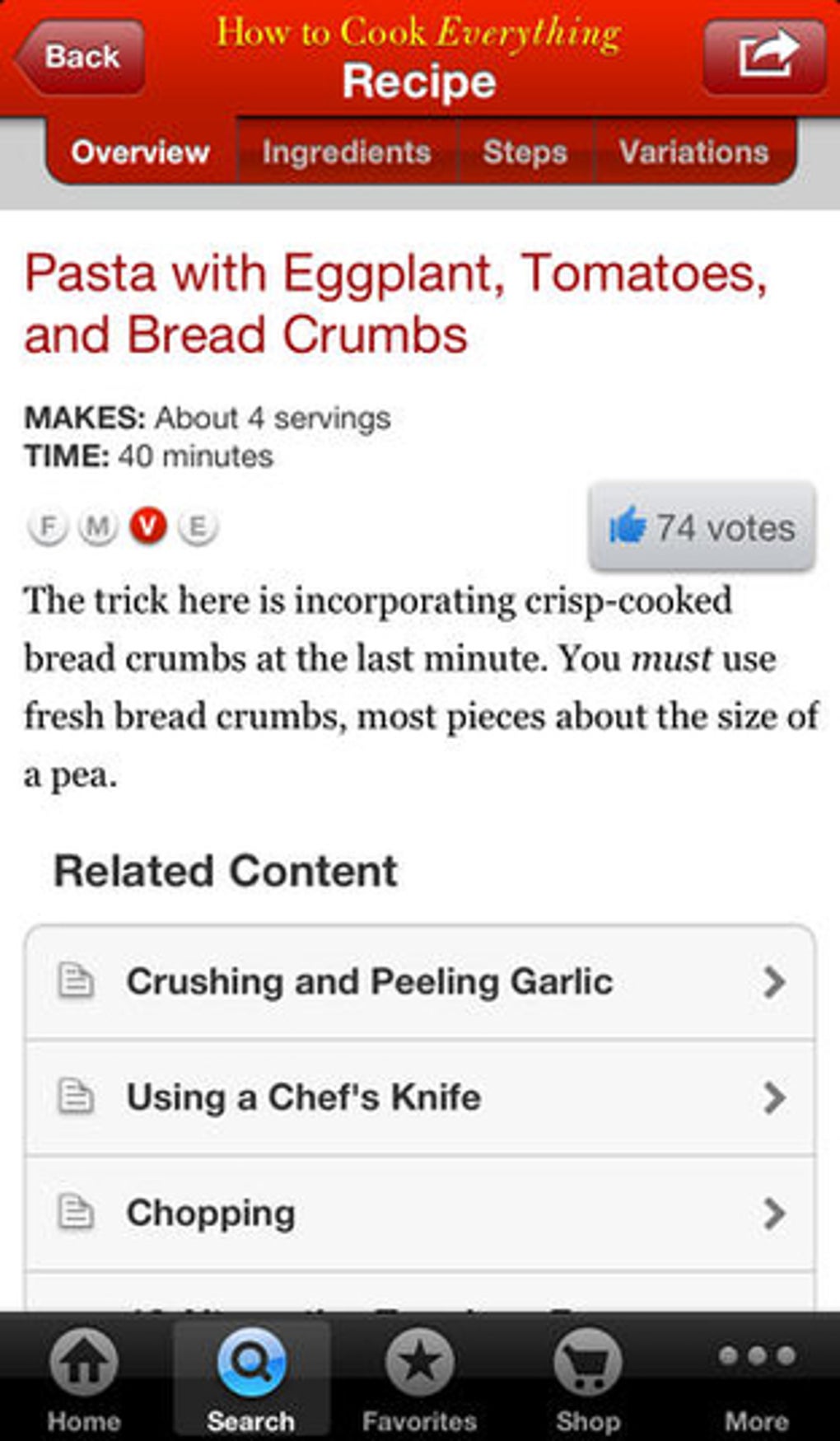Open the Steps tab
840x1441 pixels.
525,152
